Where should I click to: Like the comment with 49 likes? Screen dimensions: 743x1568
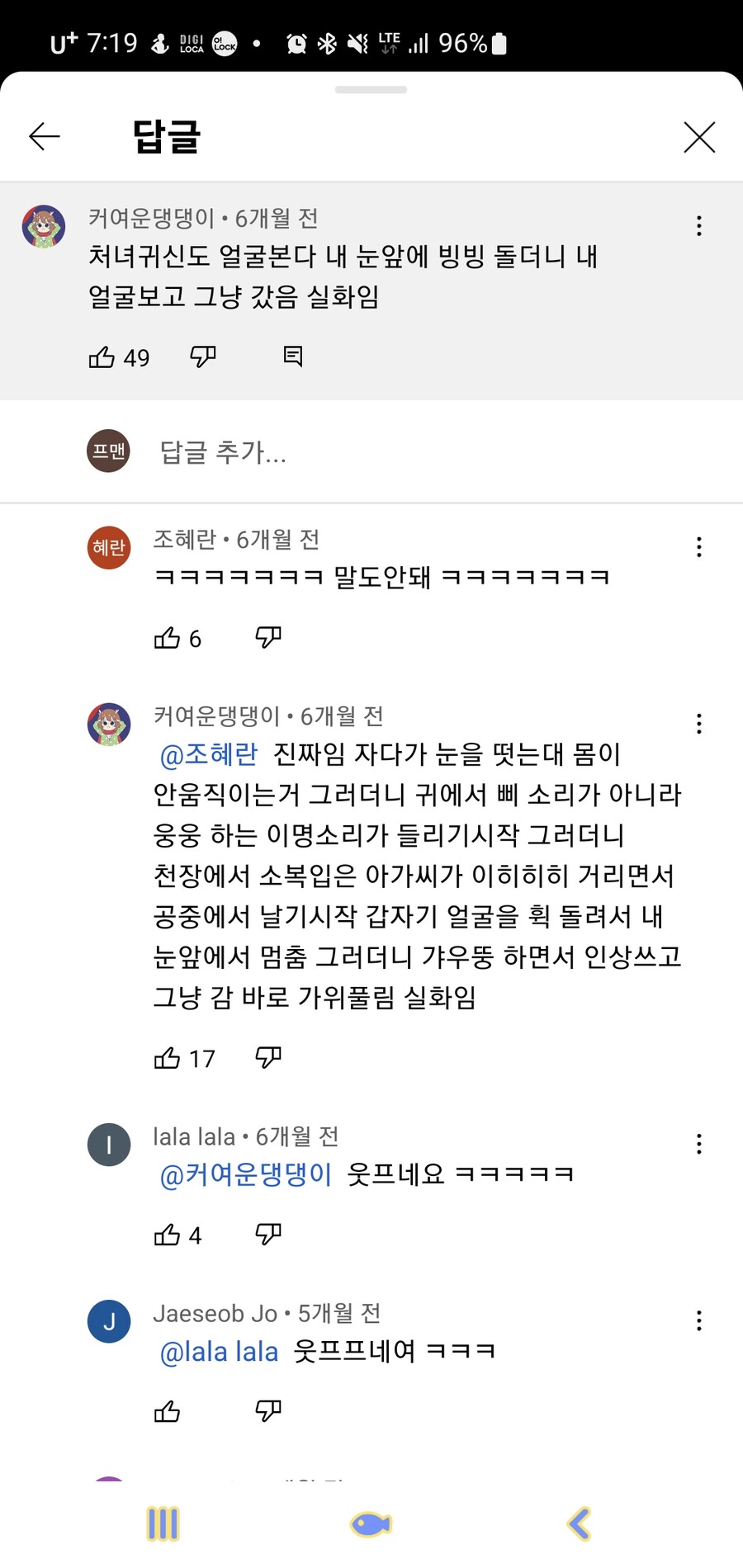pyautogui.click(x=102, y=357)
